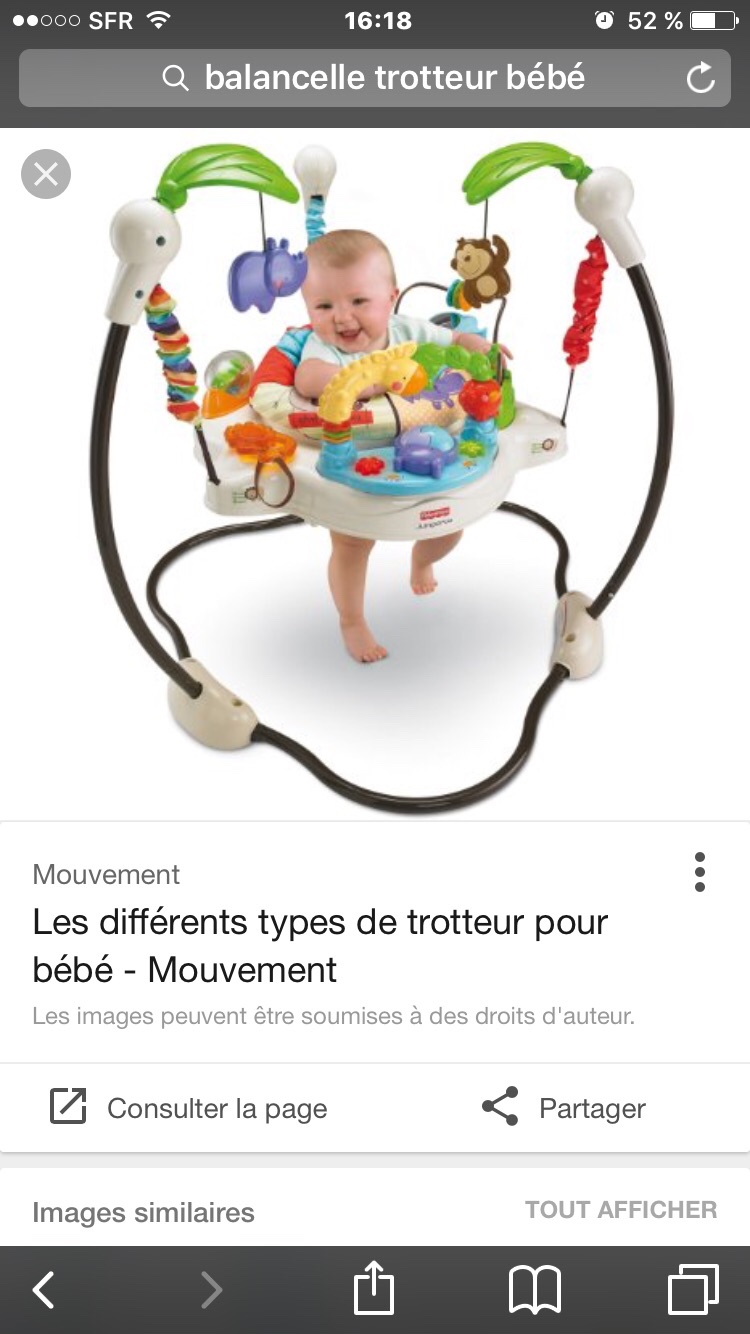Screen dimensions: 750x1334
Task: Close the image preview
Action: 46,174
